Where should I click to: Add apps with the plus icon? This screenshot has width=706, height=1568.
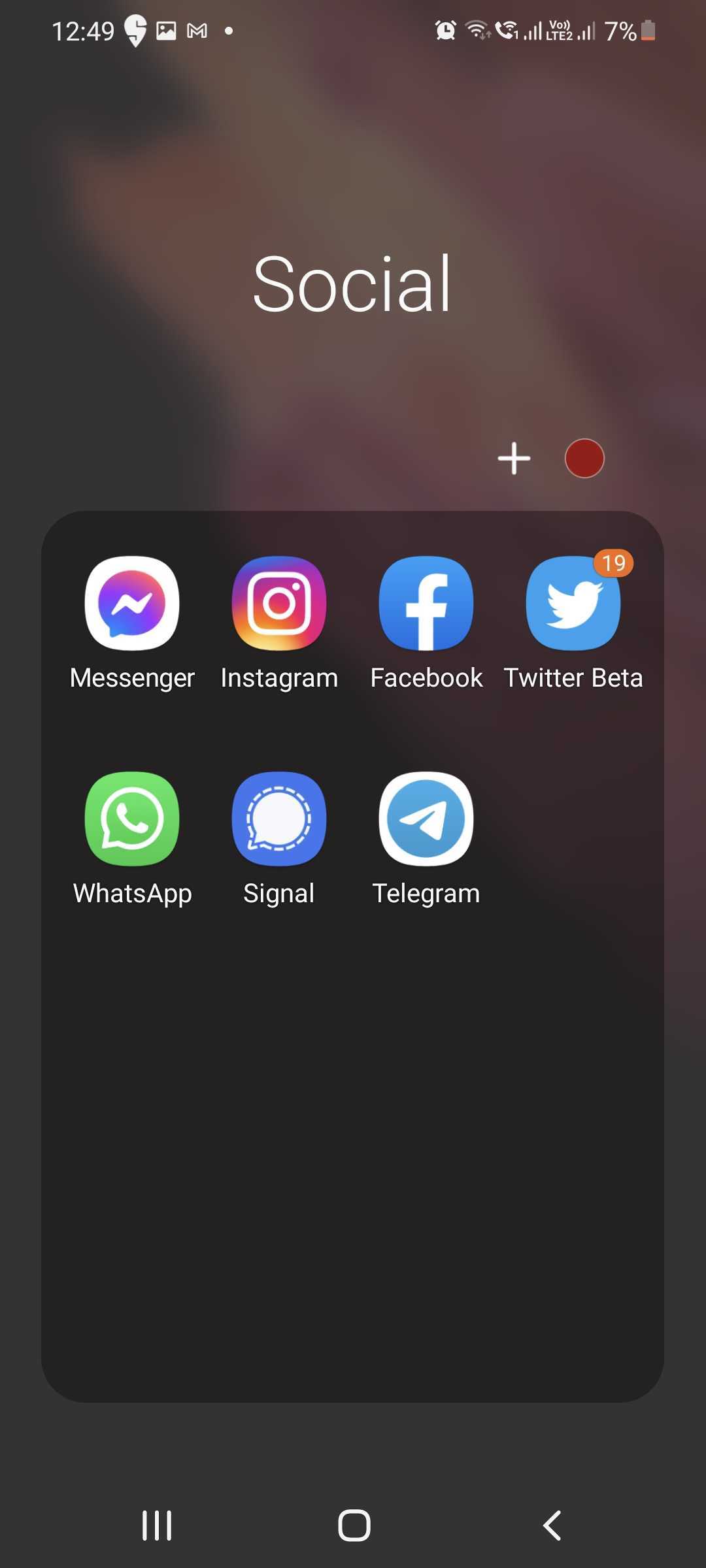click(514, 458)
